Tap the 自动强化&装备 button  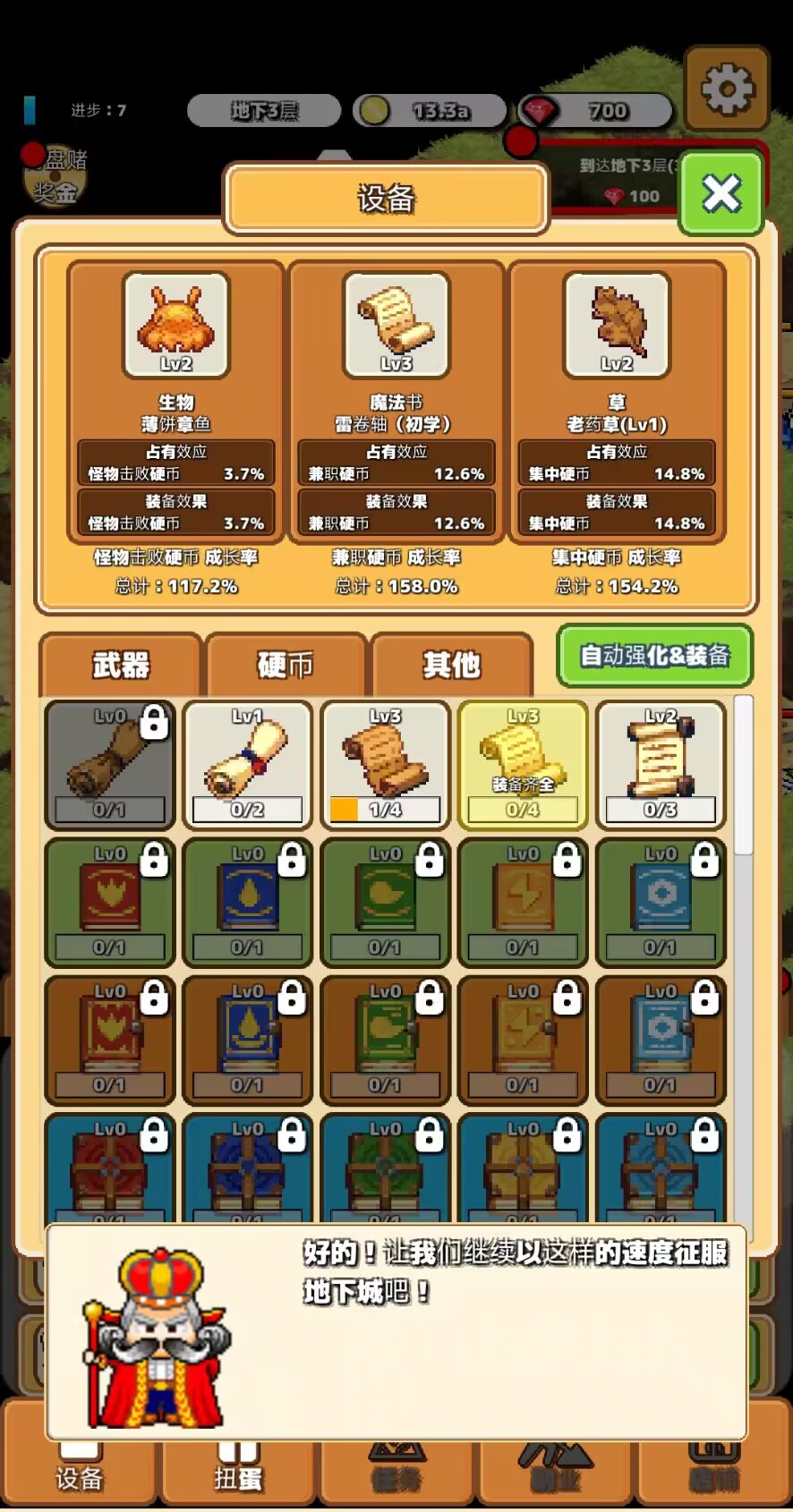click(x=655, y=656)
